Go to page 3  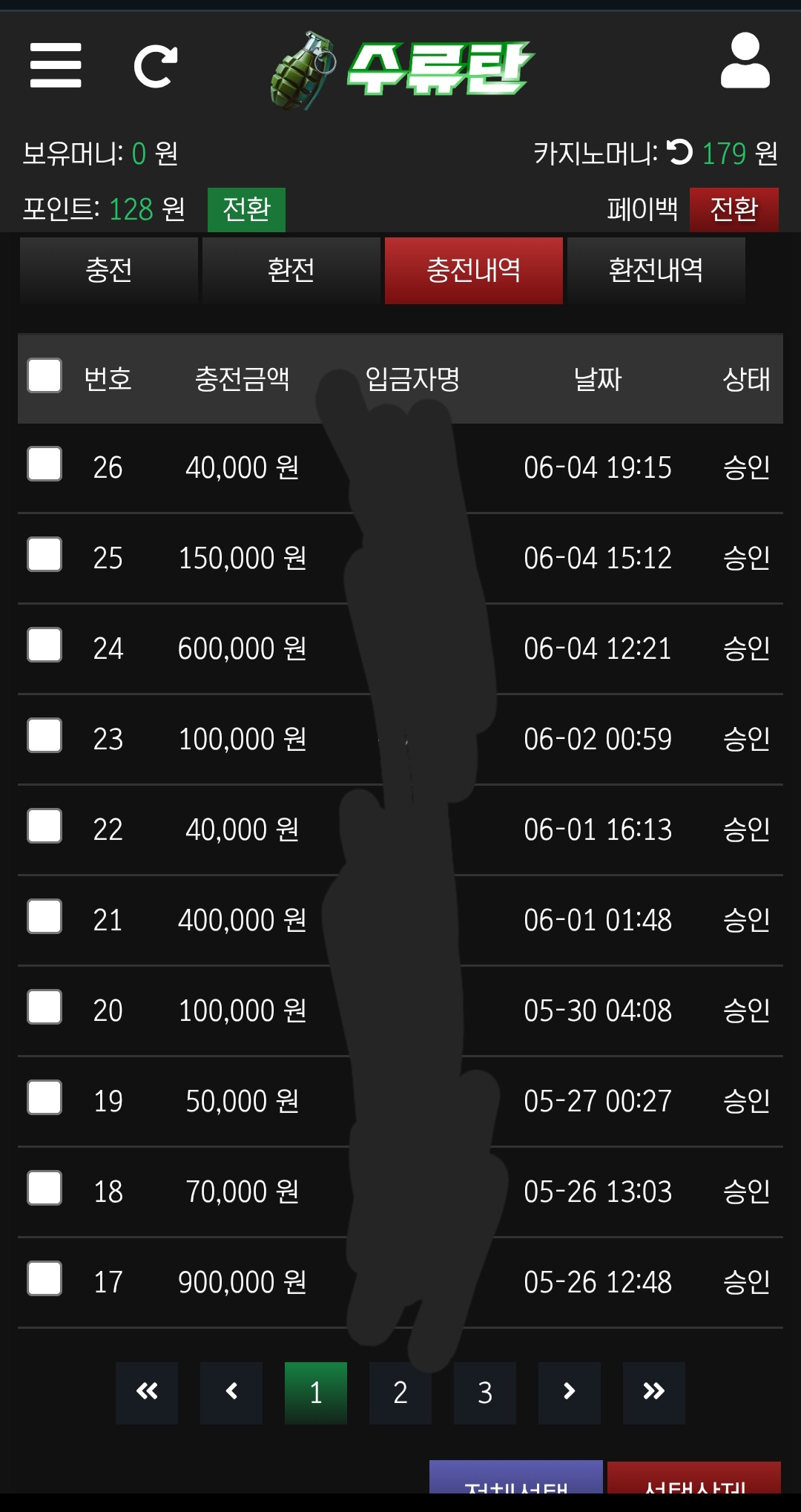[x=485, y=1393]
